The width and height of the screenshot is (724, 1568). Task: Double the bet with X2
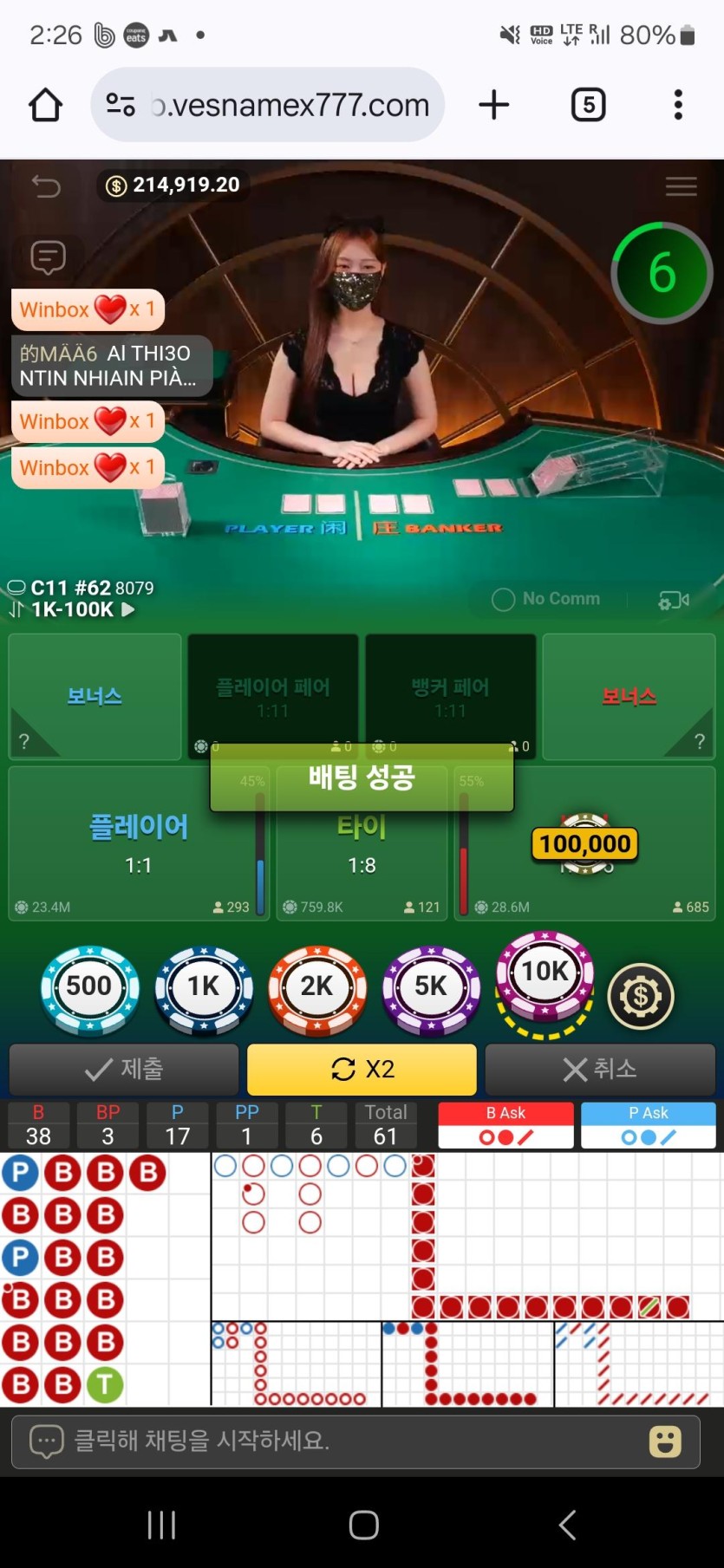[x=362, y=1070]
